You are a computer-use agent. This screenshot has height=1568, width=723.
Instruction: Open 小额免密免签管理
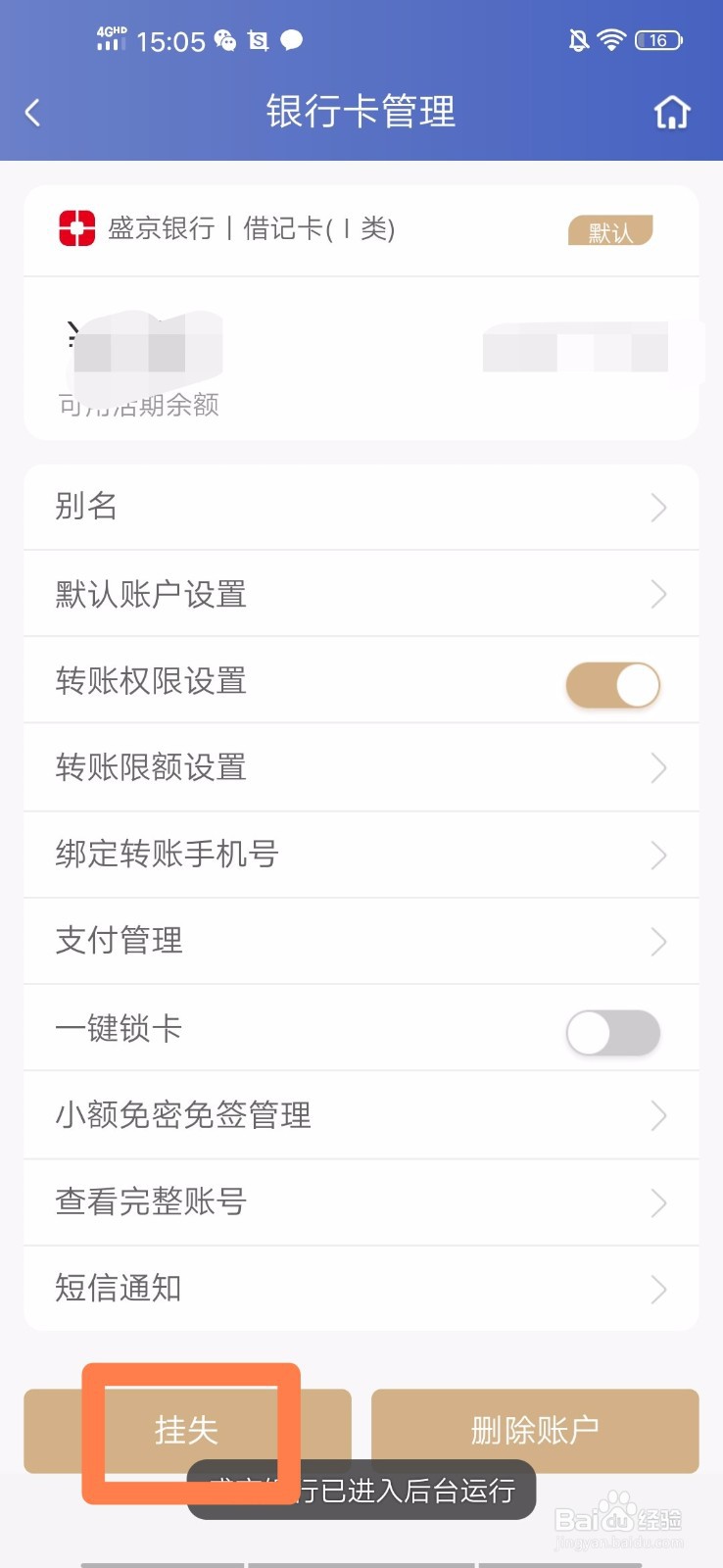(x=361, y=1115)
